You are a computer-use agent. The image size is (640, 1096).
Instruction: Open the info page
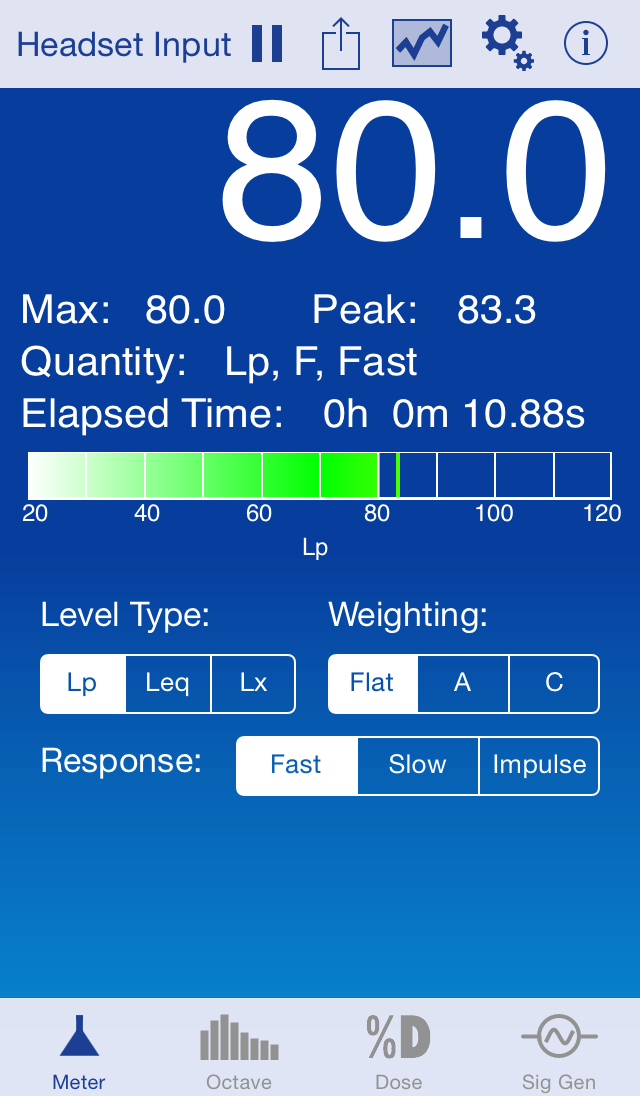[586, 43]
